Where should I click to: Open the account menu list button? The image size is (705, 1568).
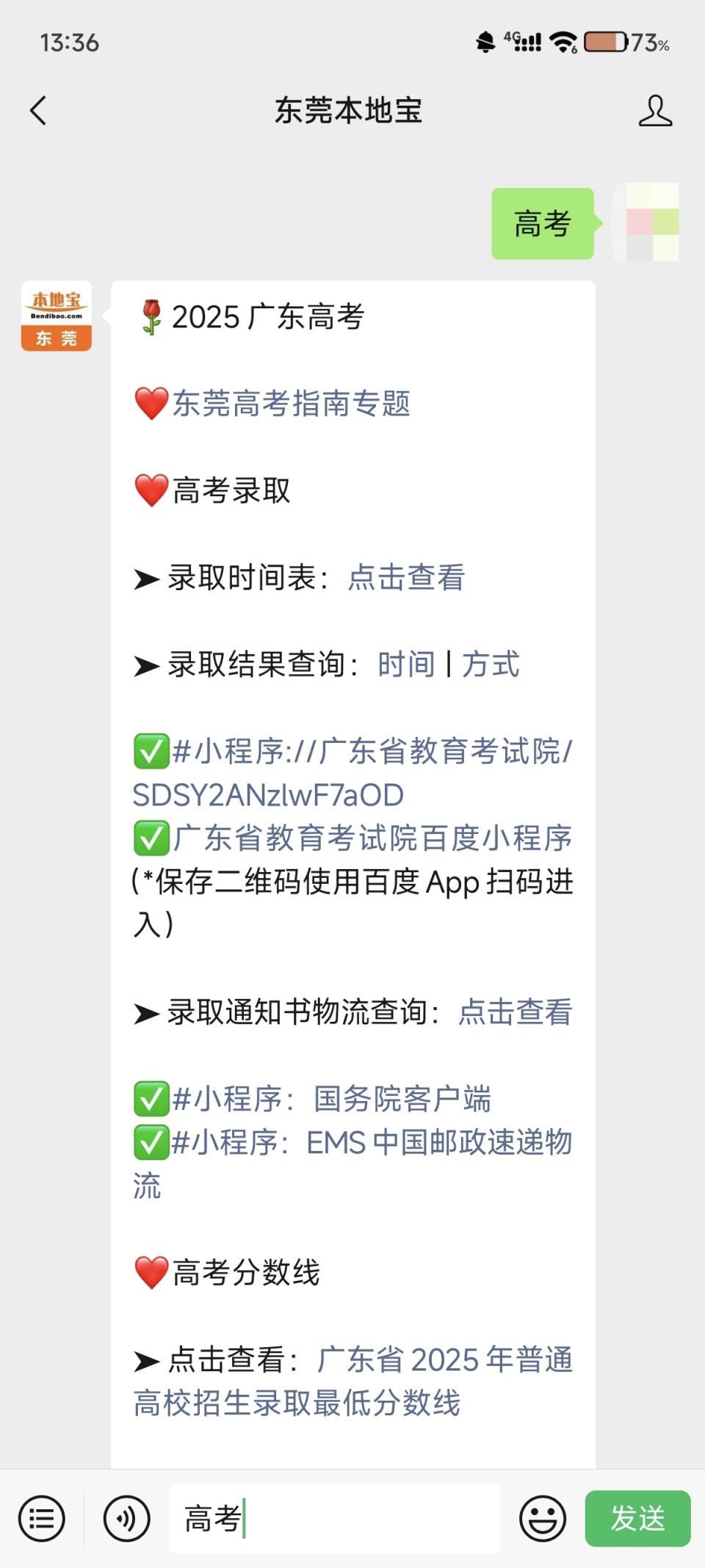click(x=42, y=1518)
